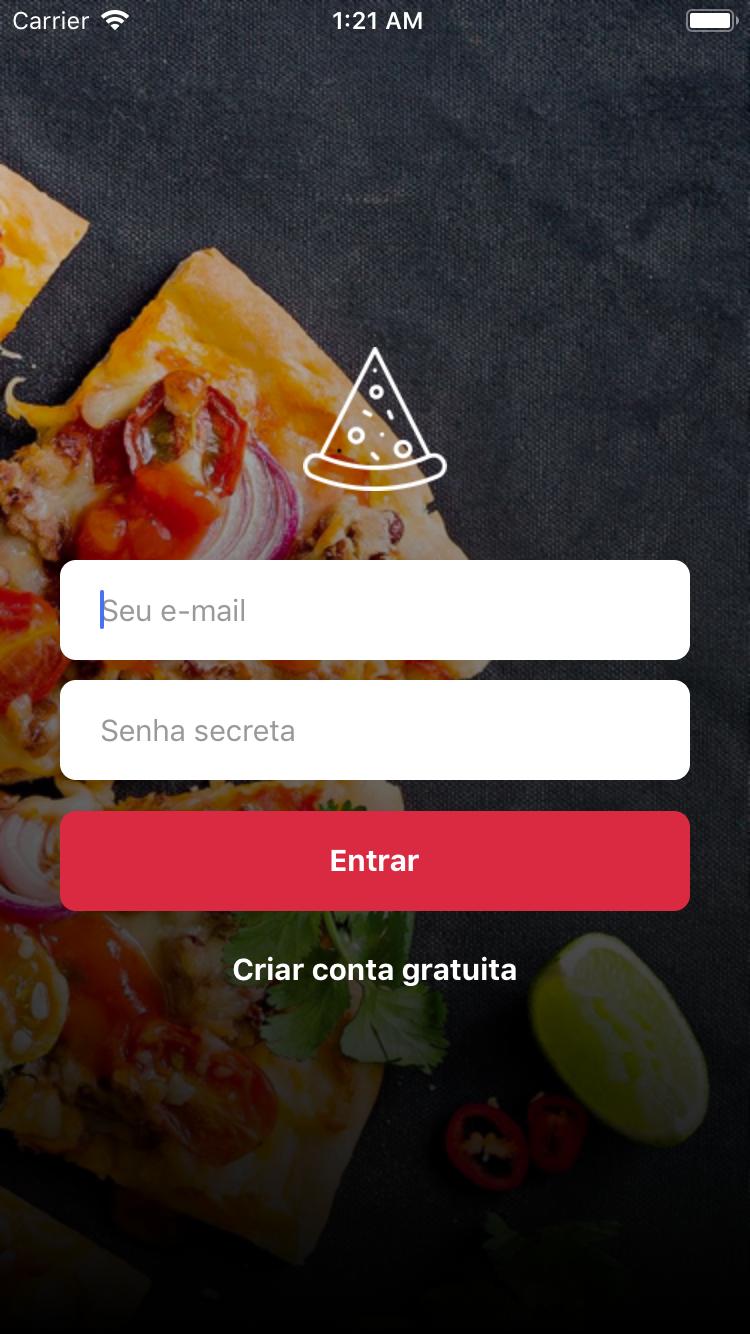Screen dimensions: 750x1334
Task: Click the account creation link below Entrar
Action: 374,969
